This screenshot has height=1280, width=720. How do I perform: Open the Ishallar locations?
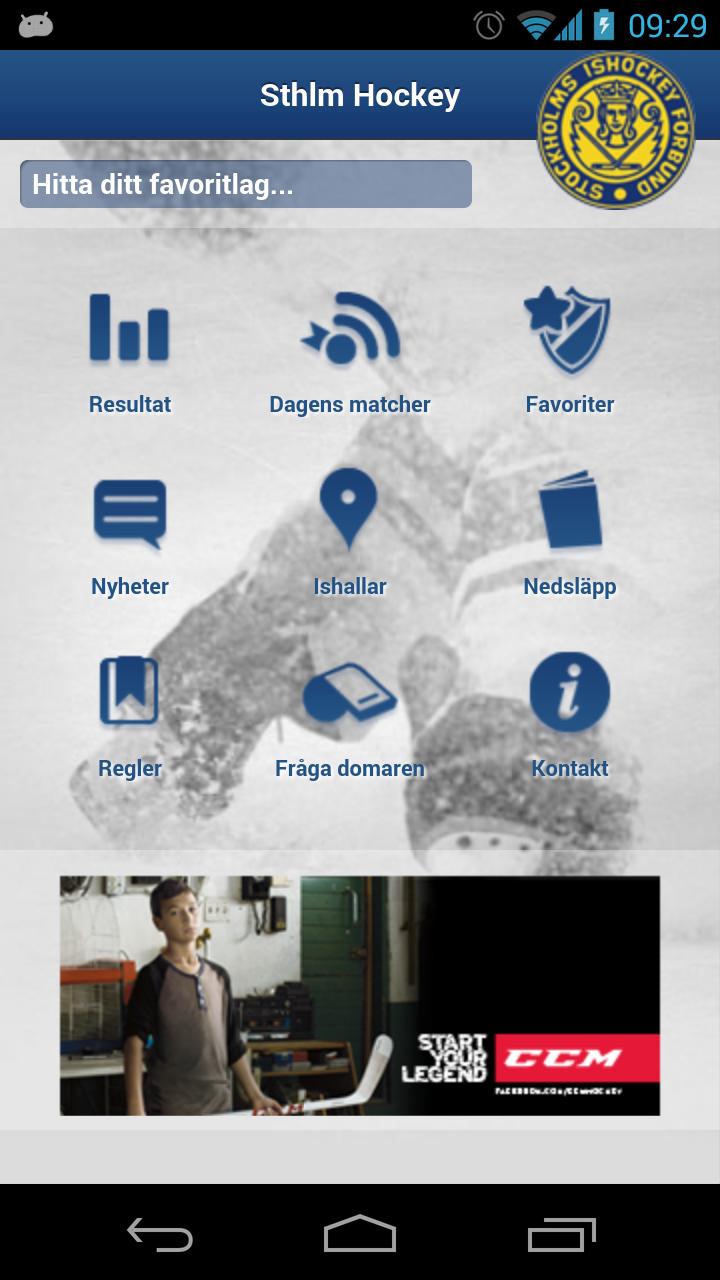pyautogui.click(x=350, y=535)
